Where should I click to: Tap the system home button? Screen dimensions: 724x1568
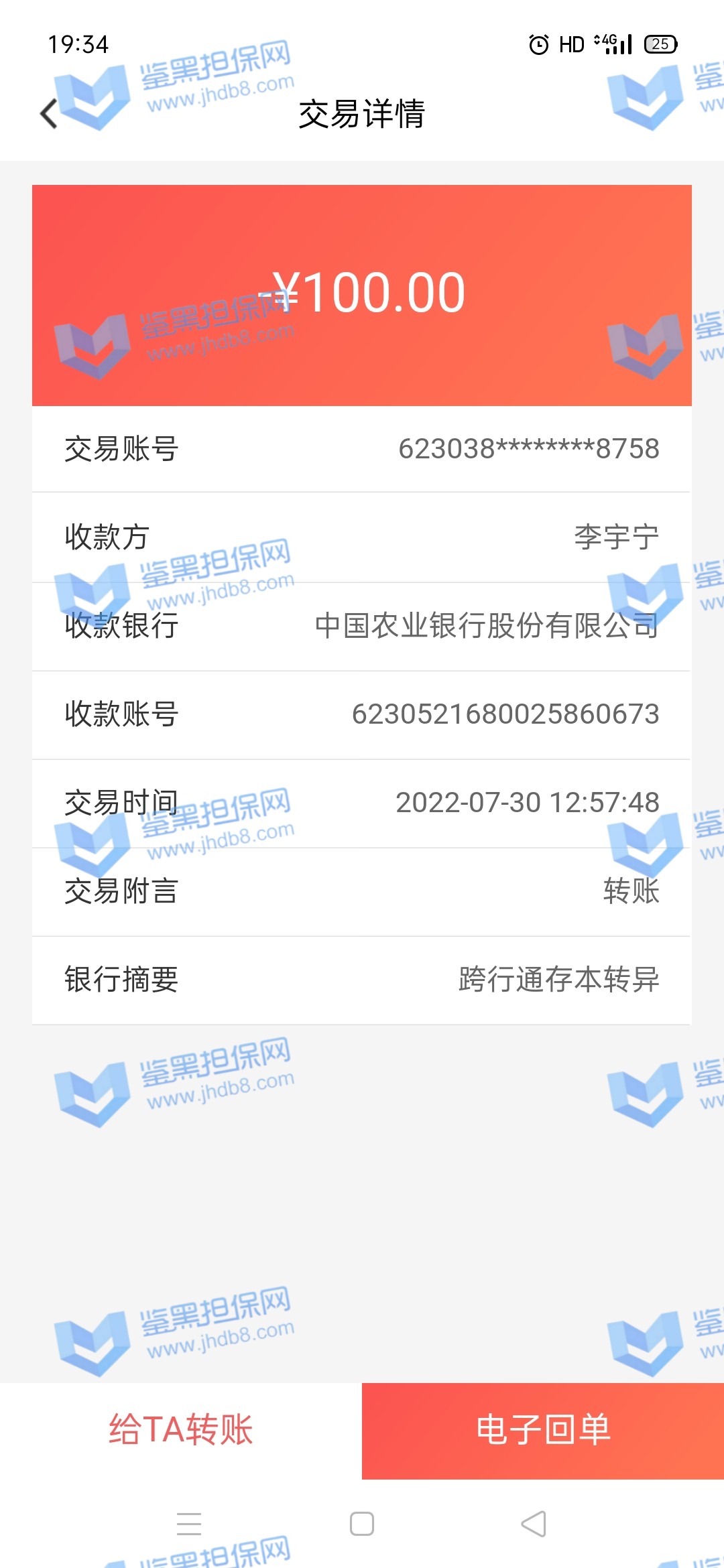click(362, 1524)
